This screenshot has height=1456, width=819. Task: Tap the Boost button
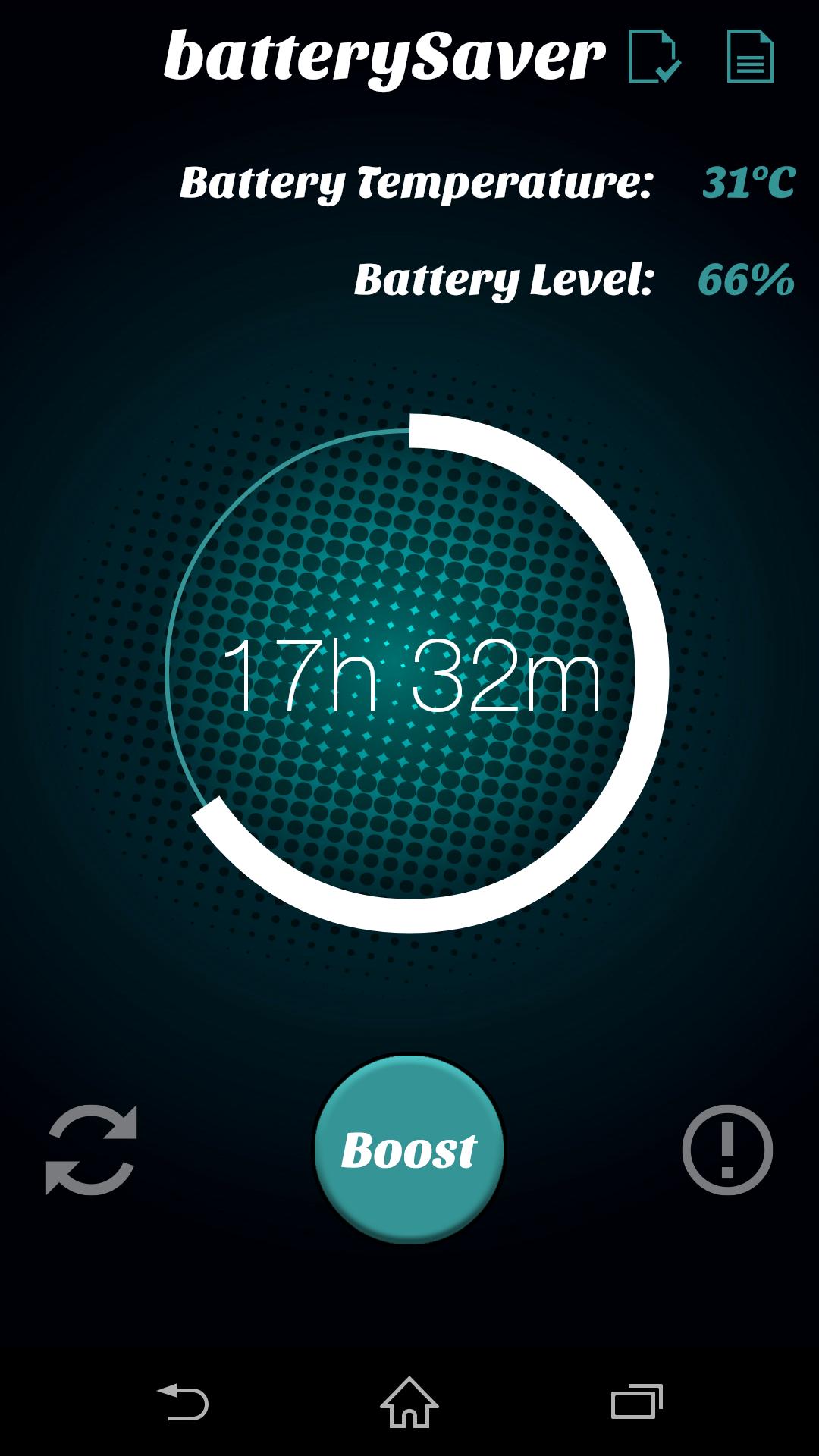click(409, 1150)
